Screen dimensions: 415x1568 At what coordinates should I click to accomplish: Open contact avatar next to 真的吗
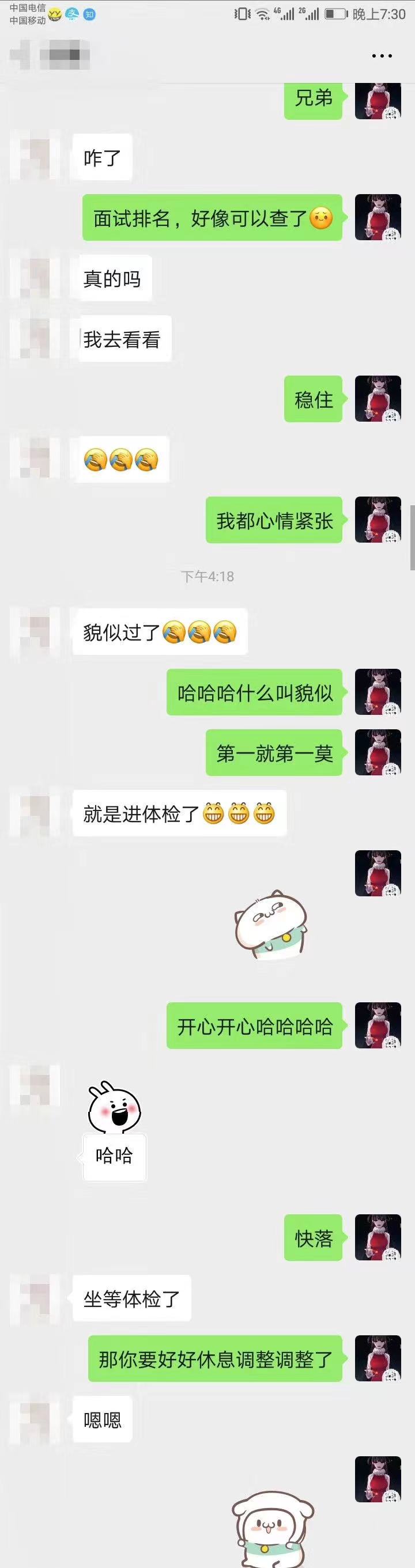point(35,278)
